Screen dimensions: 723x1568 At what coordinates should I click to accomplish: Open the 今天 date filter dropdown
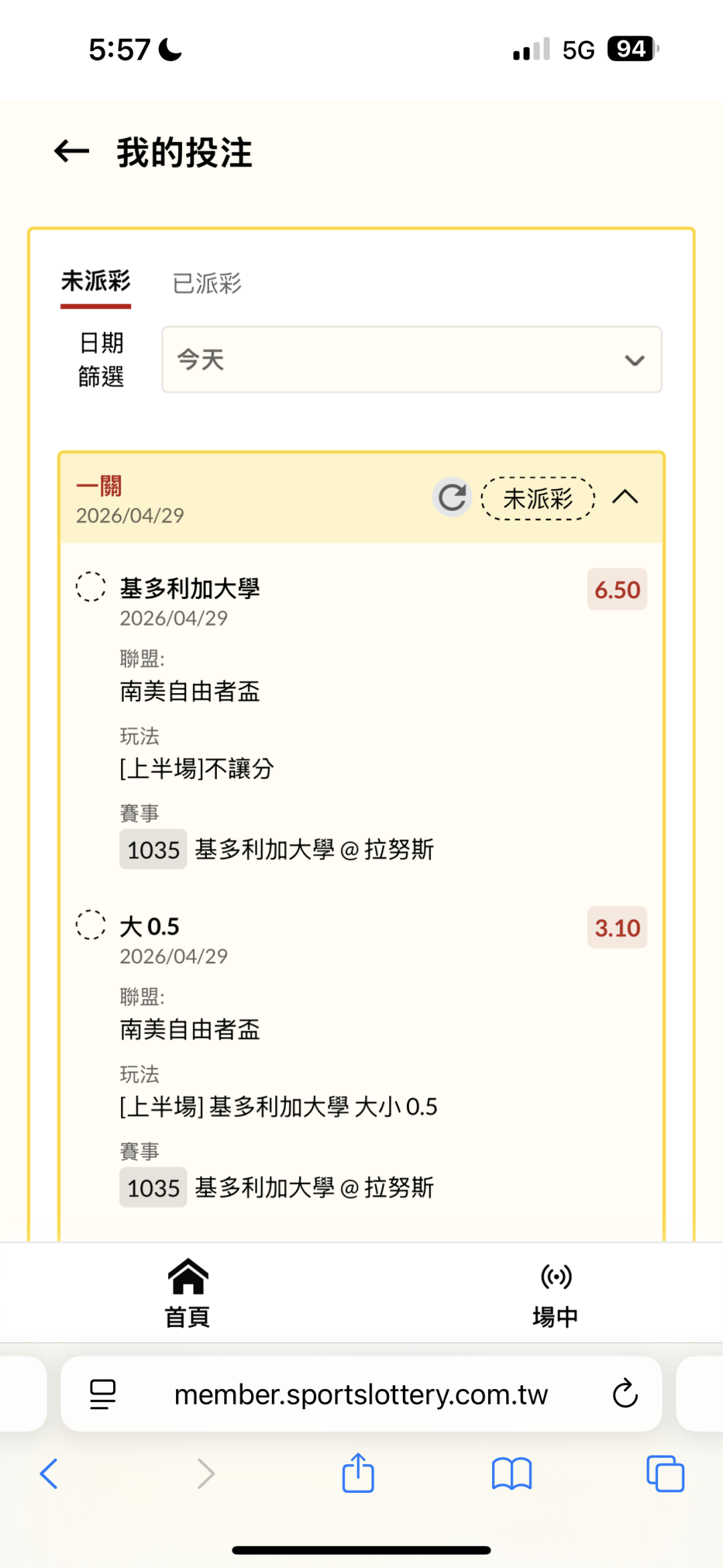tap(412, 360)
